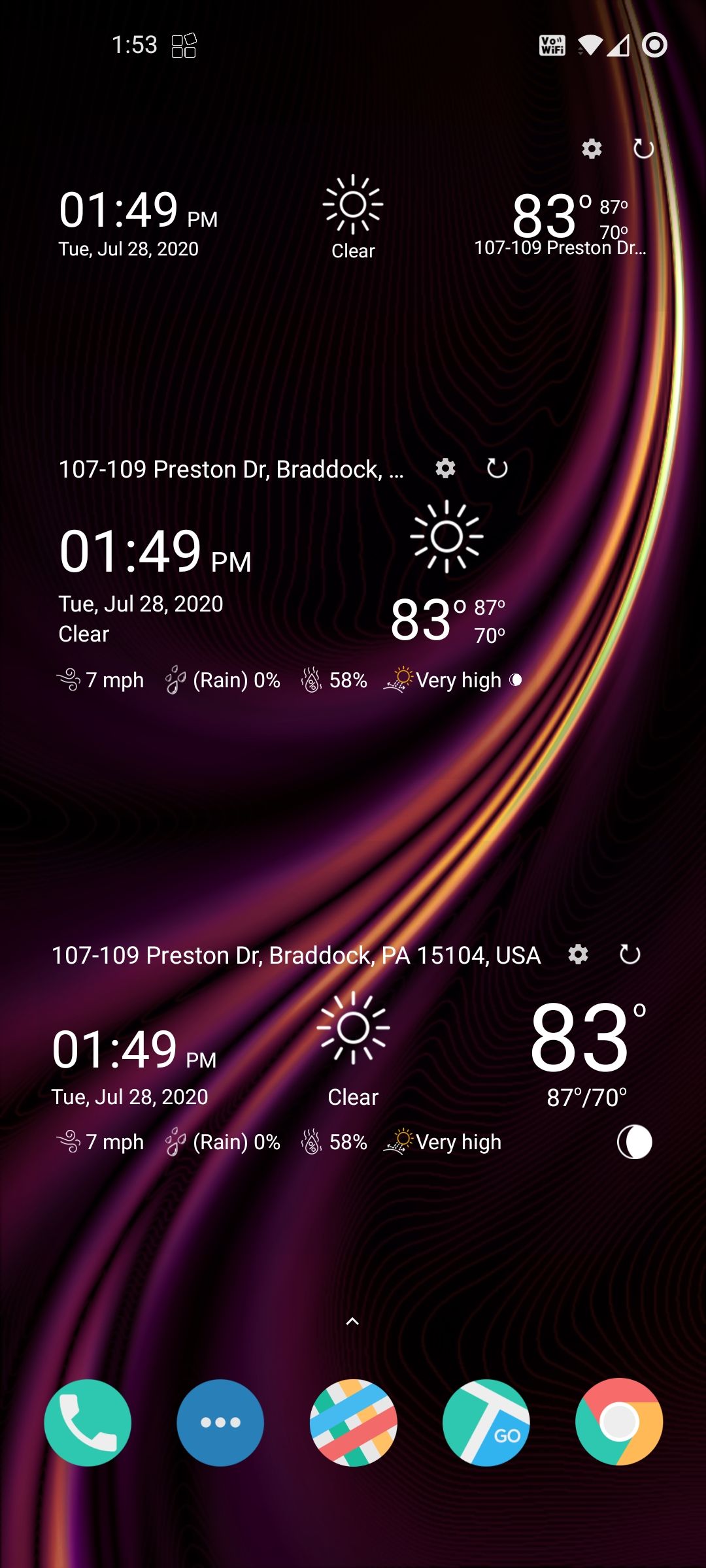Refresh the middle weather widget
This screenshot has height=1568, width=706.
(496, 468)
